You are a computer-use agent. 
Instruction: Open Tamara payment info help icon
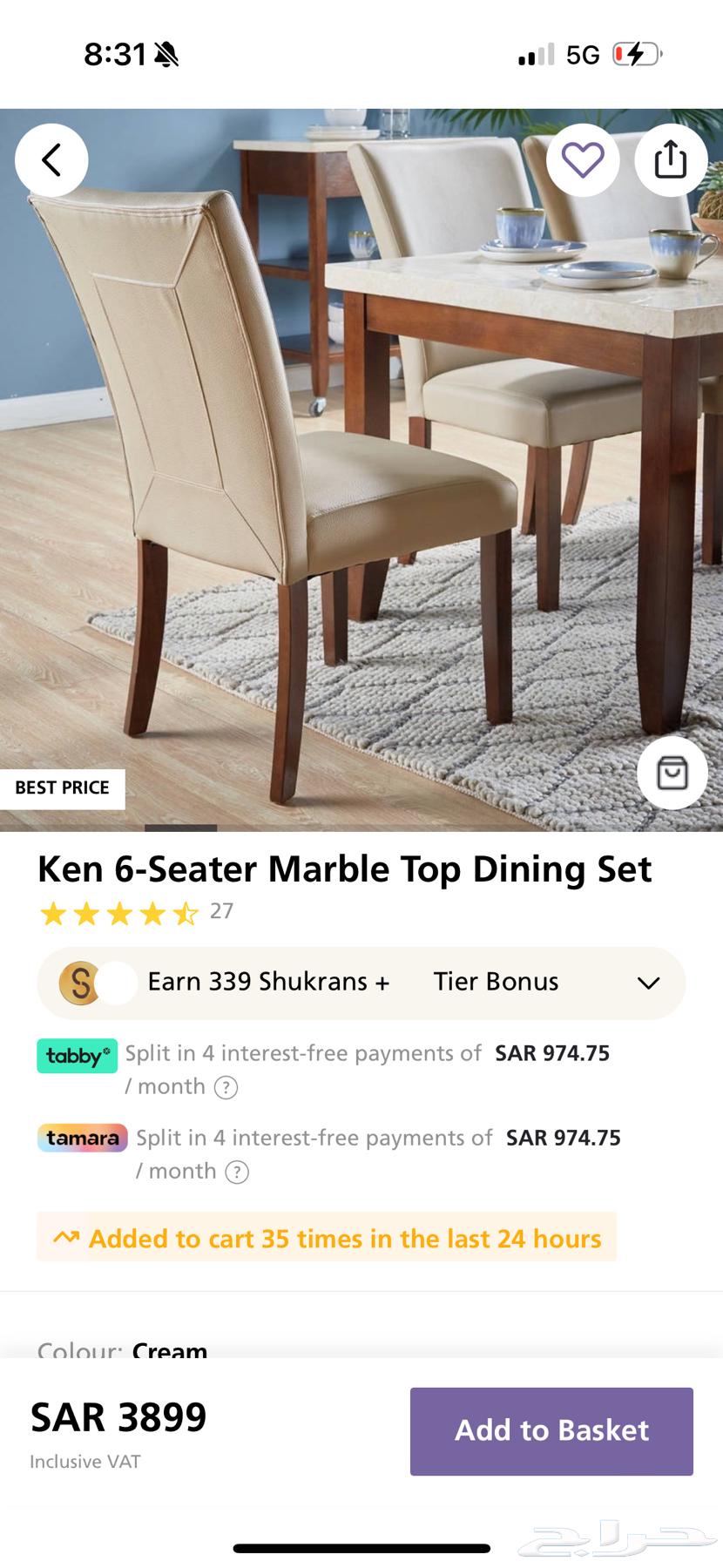(237, 1172)
